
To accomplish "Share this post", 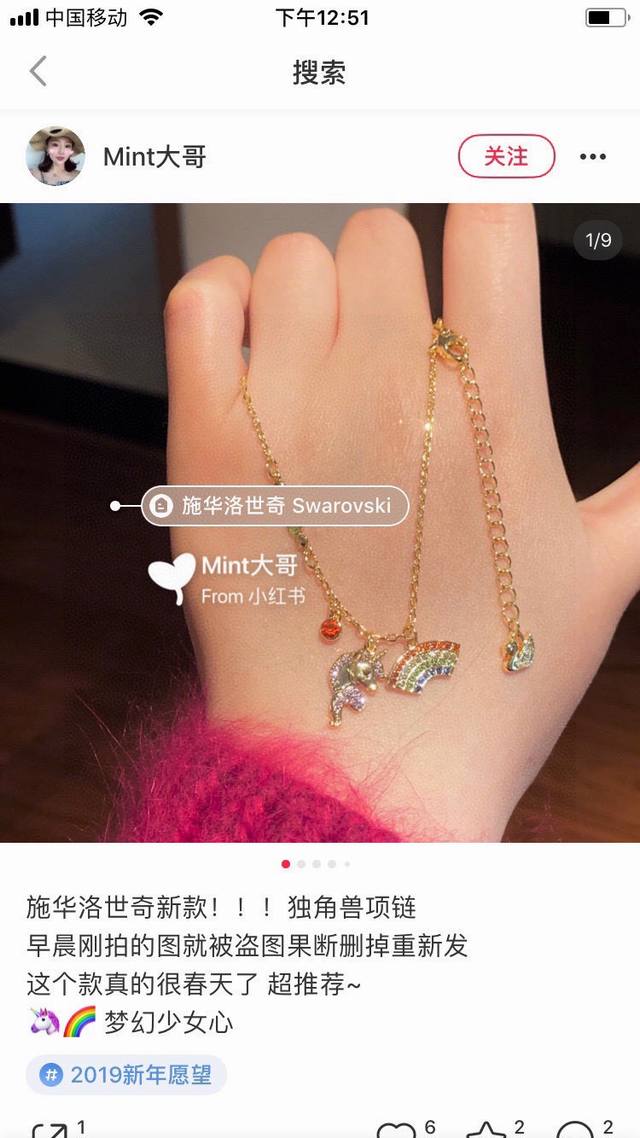I will point(50,1128).
